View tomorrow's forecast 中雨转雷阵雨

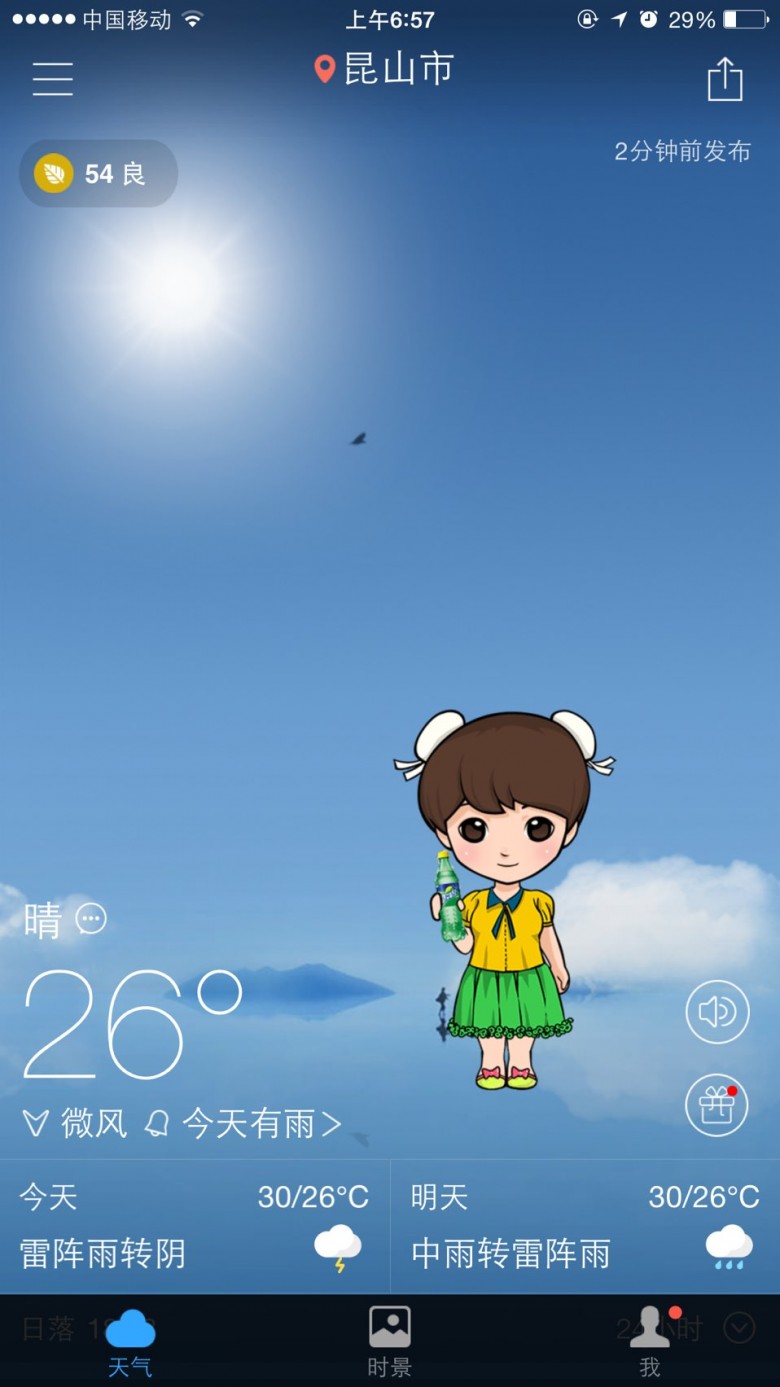[x=585, y=1227]
